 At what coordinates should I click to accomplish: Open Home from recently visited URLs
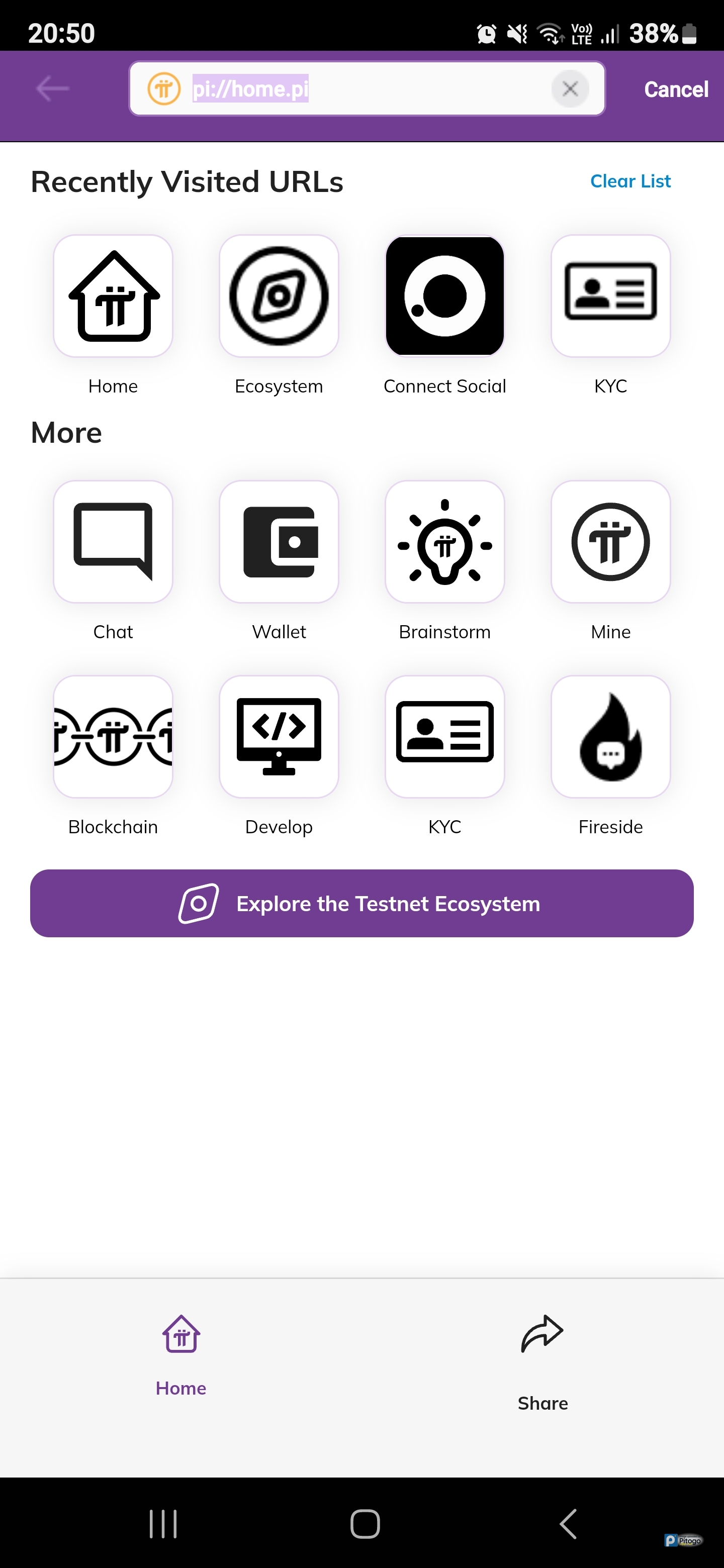(113, 297)
